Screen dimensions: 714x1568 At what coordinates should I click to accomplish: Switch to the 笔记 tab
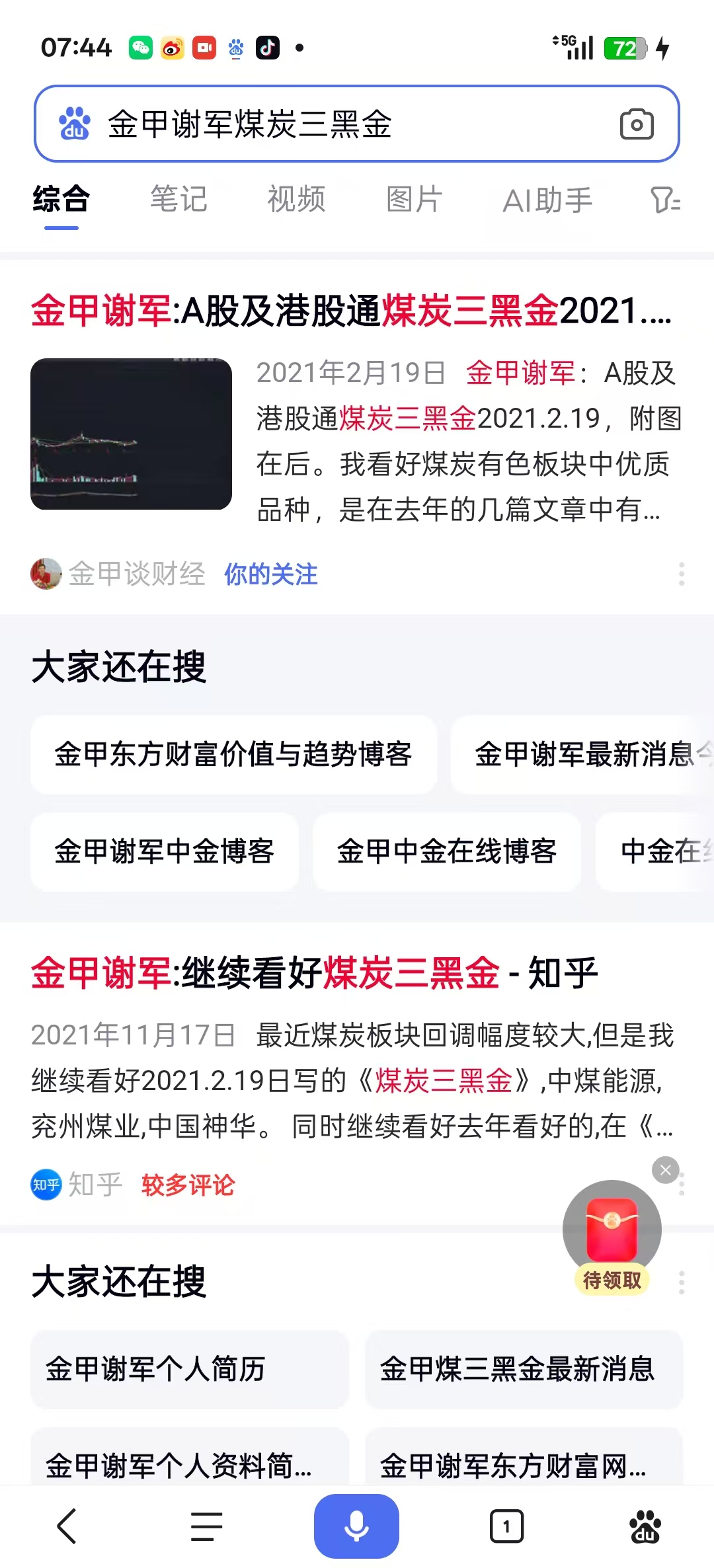click(178, 200)
